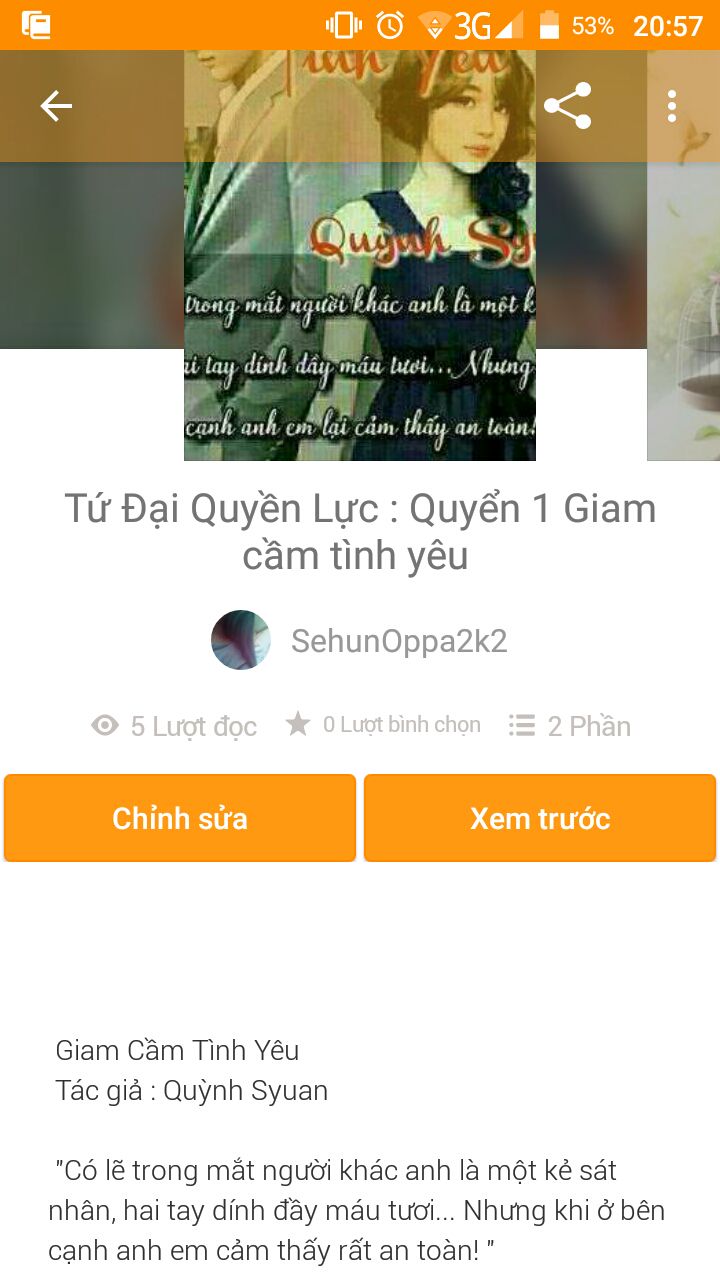Tap the Xem trước button
The image size is (720, 1280).
[x=540, y=818]
